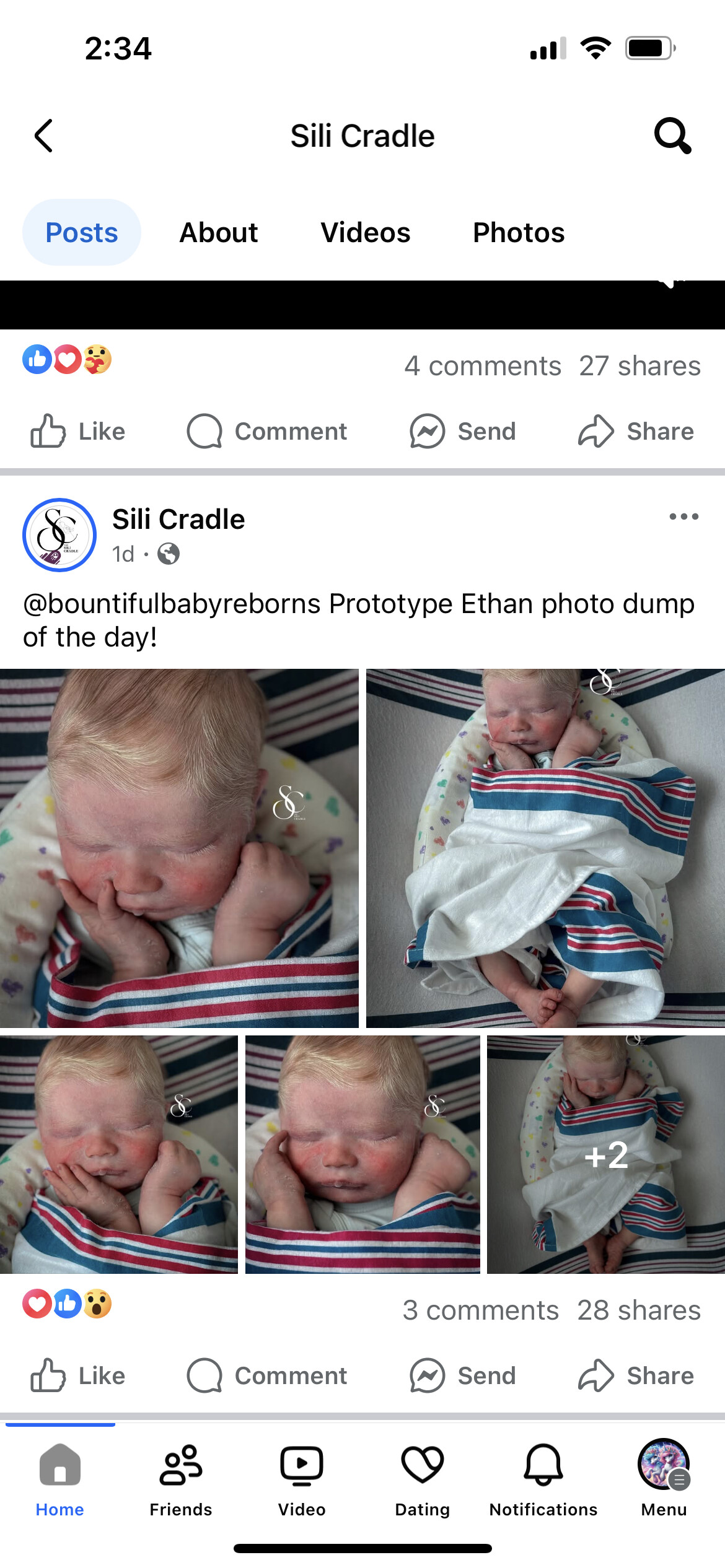The height and width of the screenshot is (1568, 725).
Task: Open the Photos tab
Action: click(x=519, y=233)
